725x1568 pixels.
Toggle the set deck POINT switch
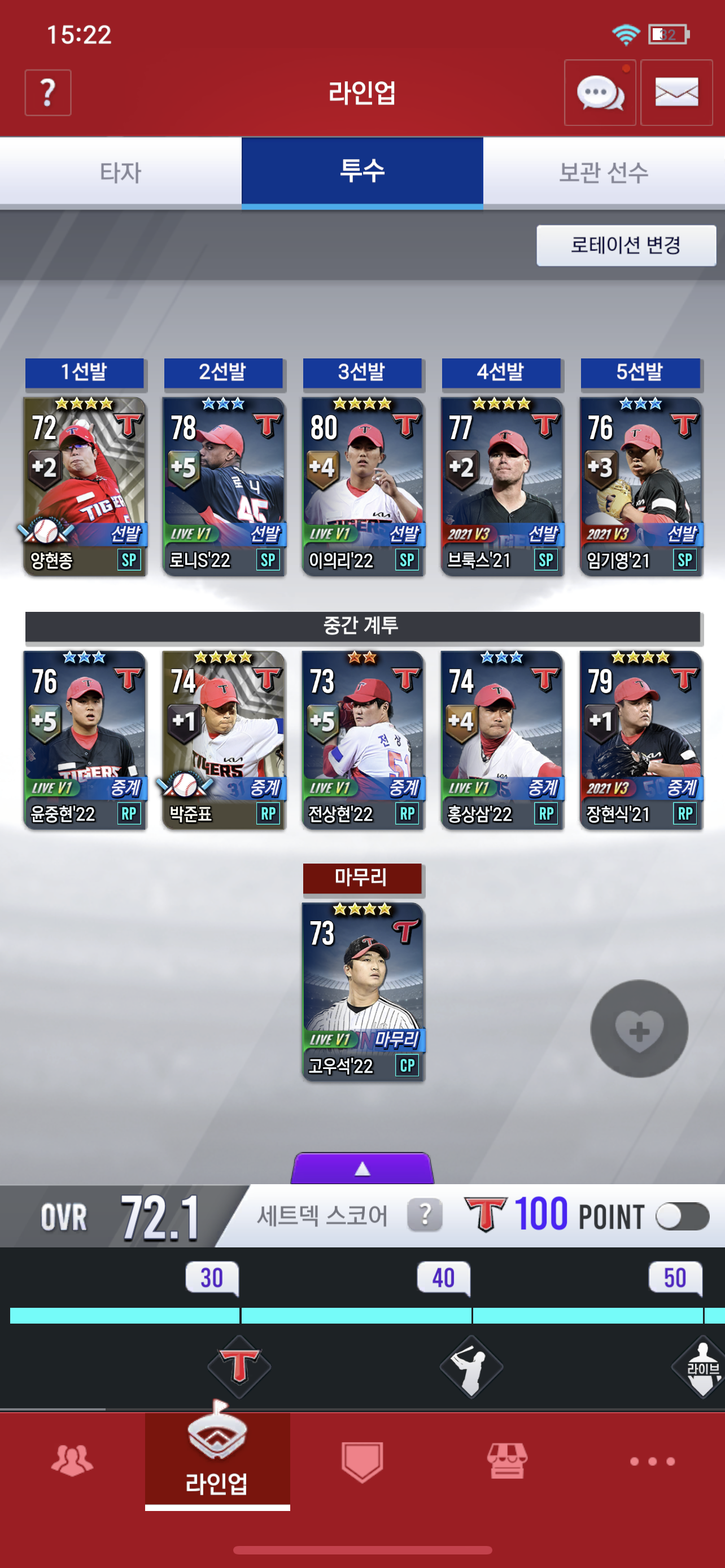(x=682, y=1216)
